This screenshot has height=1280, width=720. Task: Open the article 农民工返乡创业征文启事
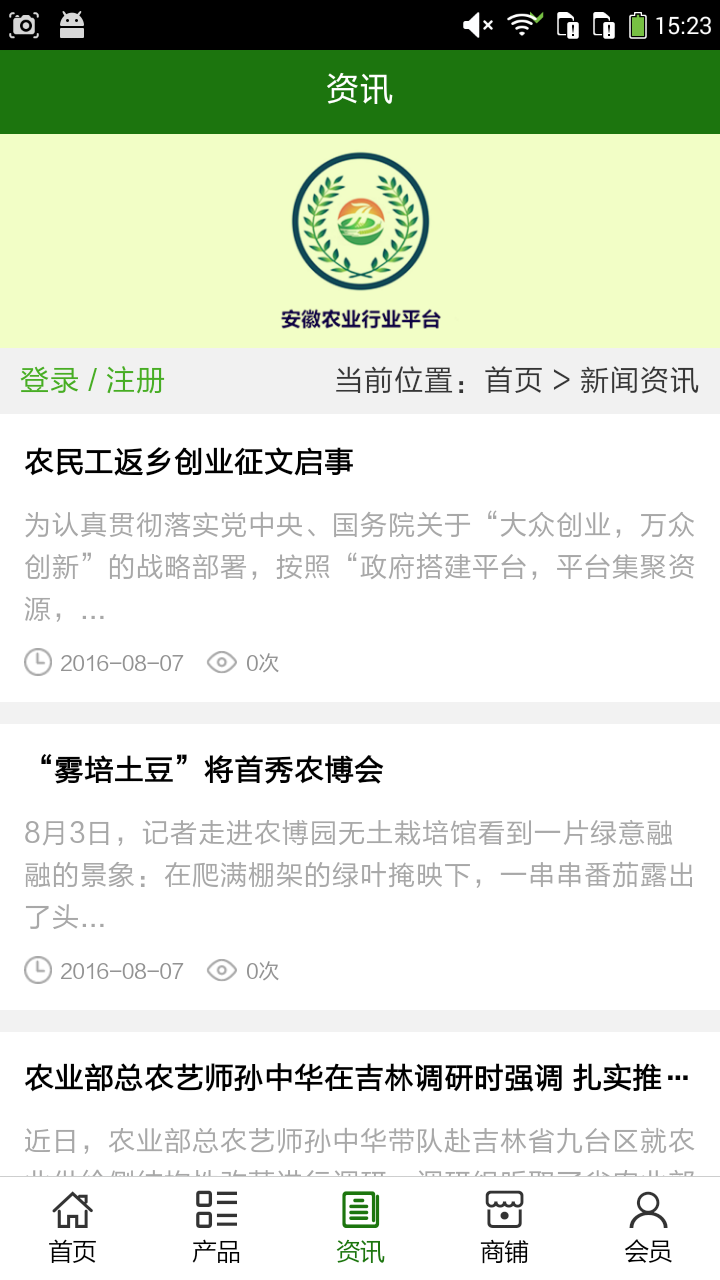pos(189,462)
